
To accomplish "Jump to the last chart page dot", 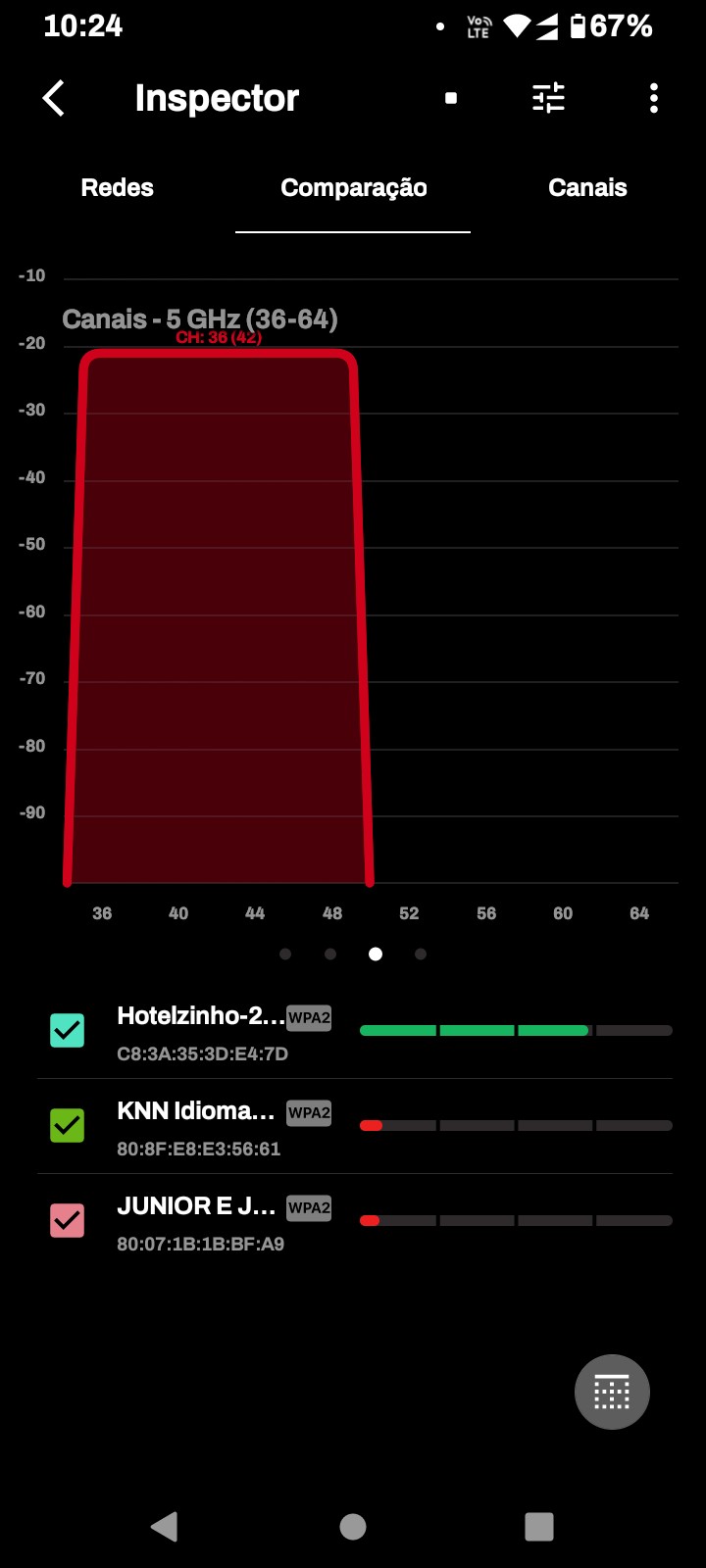I will pyautogui.click(x=421, y=955).
